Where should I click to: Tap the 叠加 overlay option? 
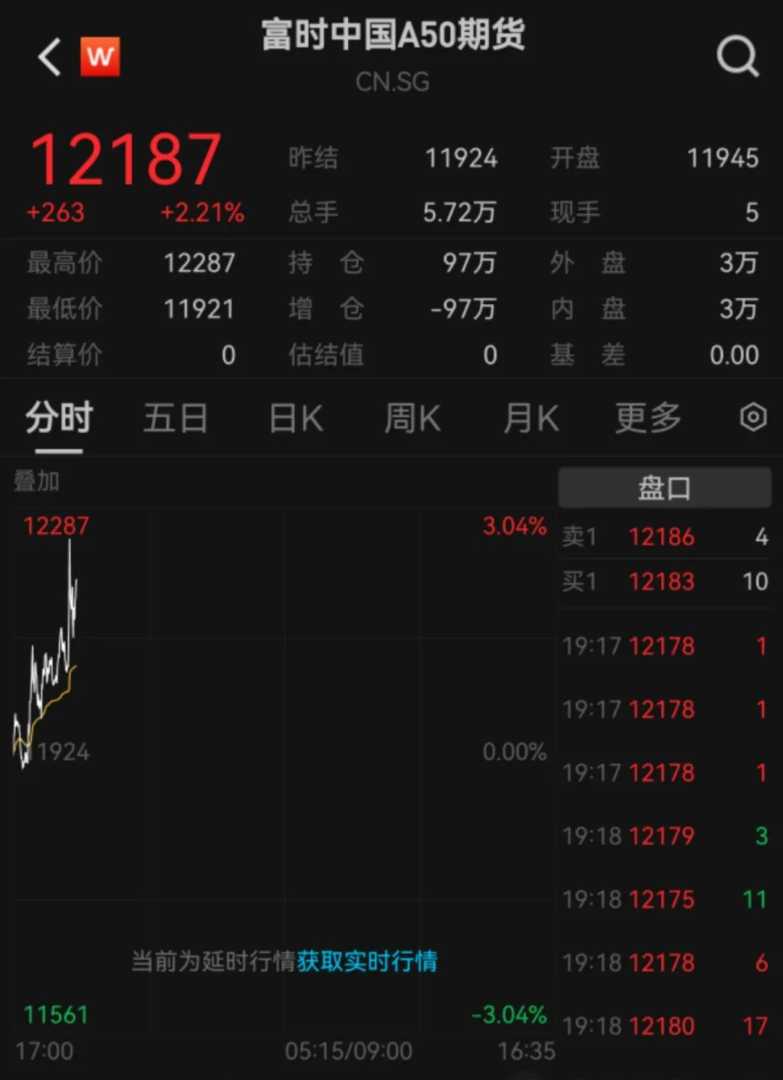(37, 481)
